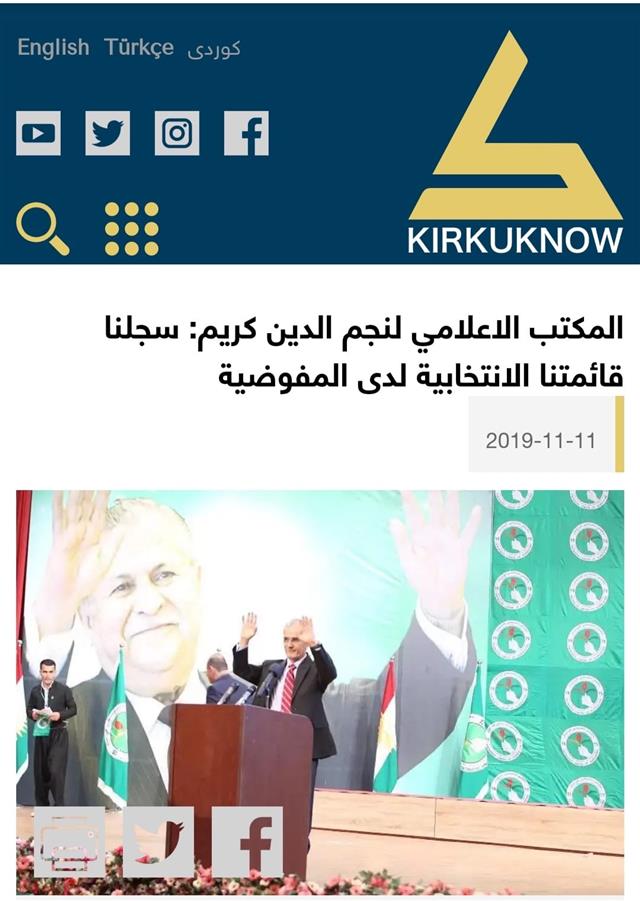Open the search magnifier
This screenshot has height=901, width=640.
point(42,229)
